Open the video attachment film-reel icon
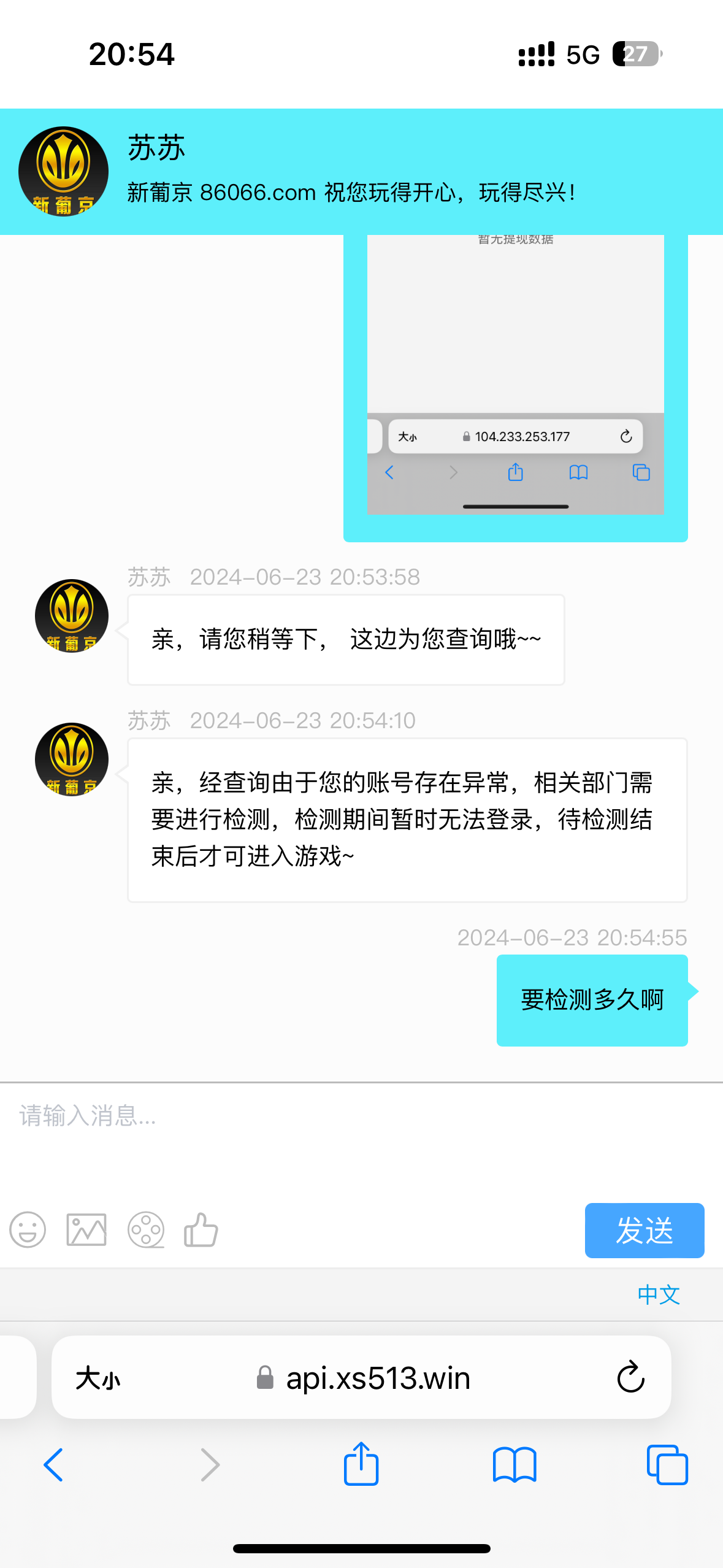Viewport: 723px width, 1568px height. 145,1229
